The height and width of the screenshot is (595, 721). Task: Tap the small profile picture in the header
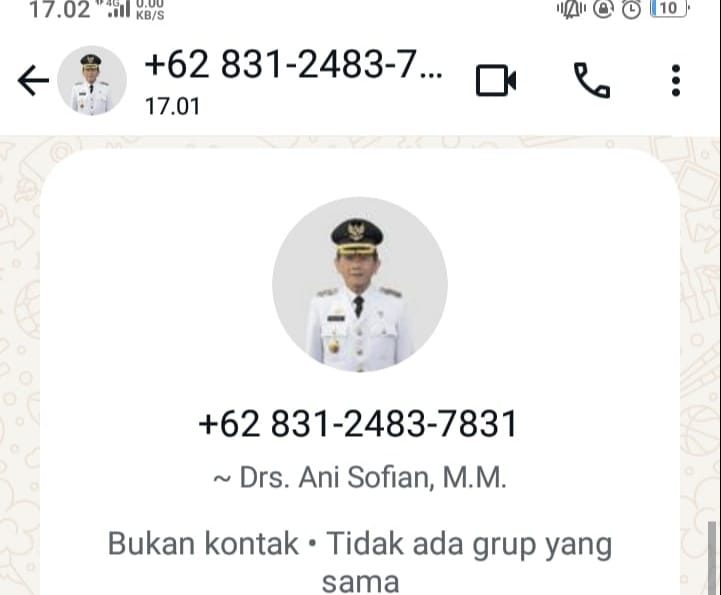[91, 82]
